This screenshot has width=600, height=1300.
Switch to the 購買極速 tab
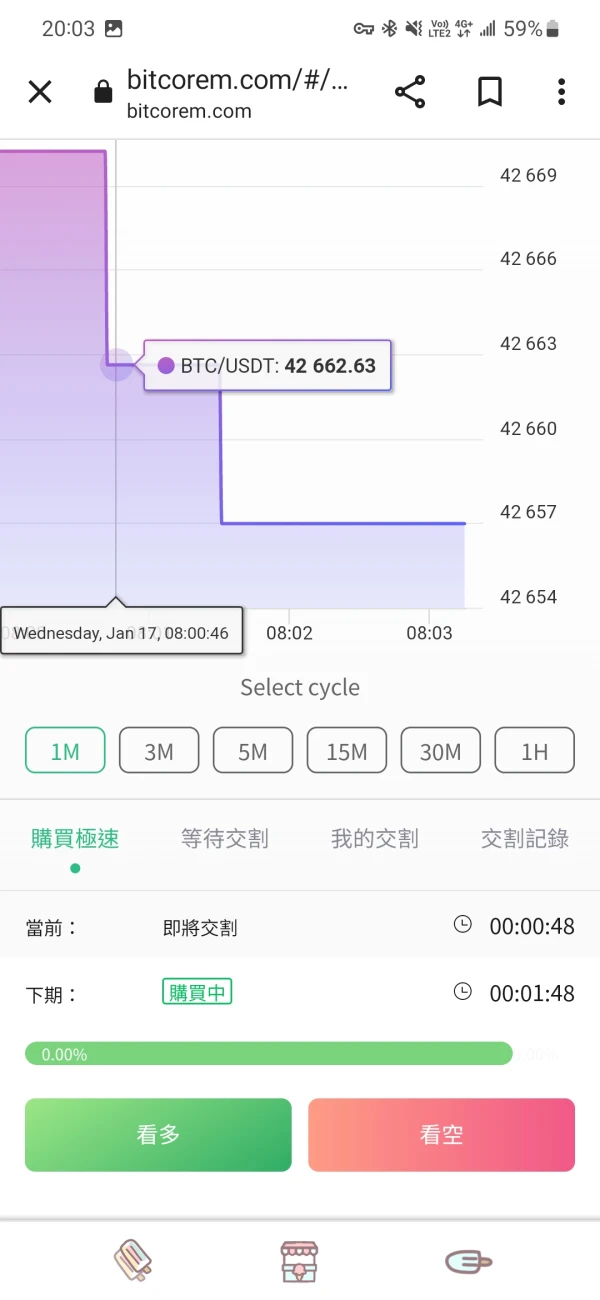(x=75, y=839)
